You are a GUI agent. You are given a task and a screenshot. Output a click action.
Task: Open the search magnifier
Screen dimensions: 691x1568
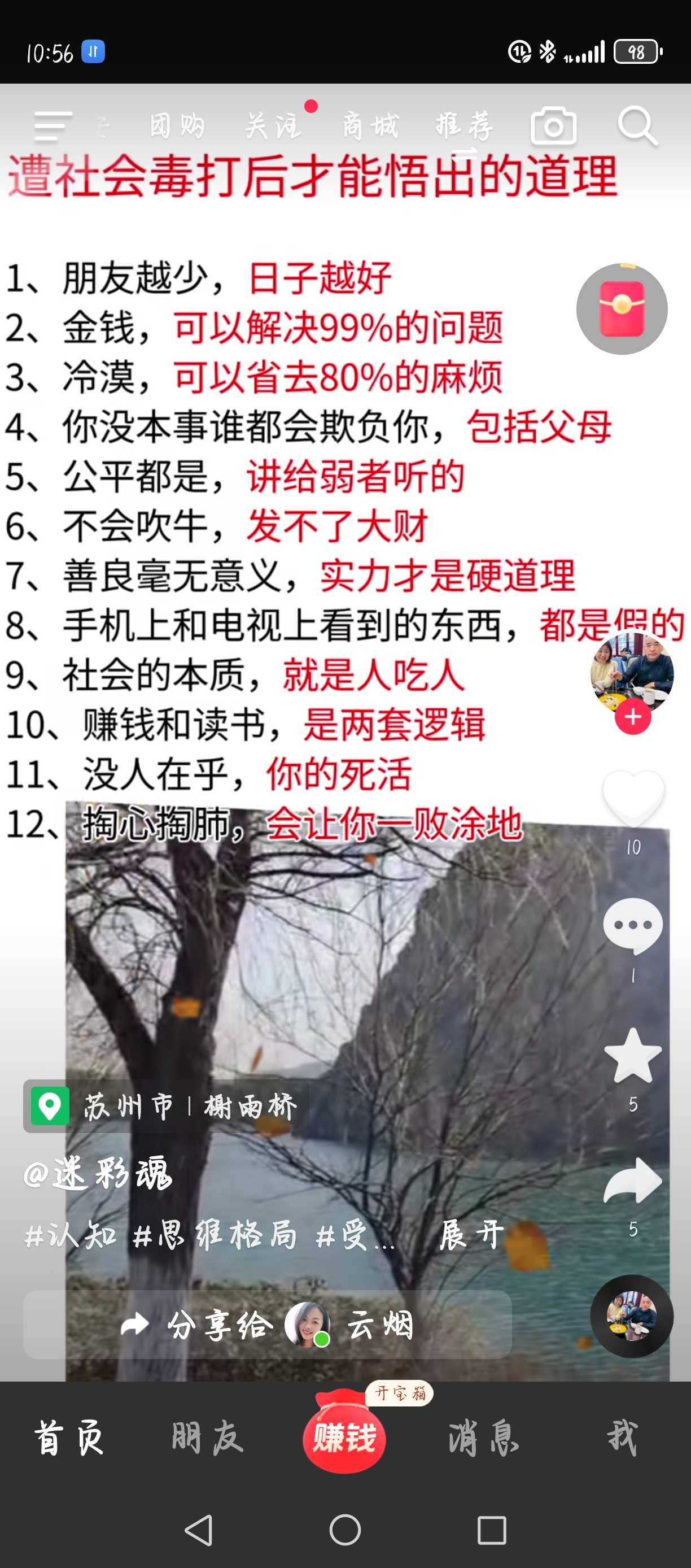(x=637, y=126)
